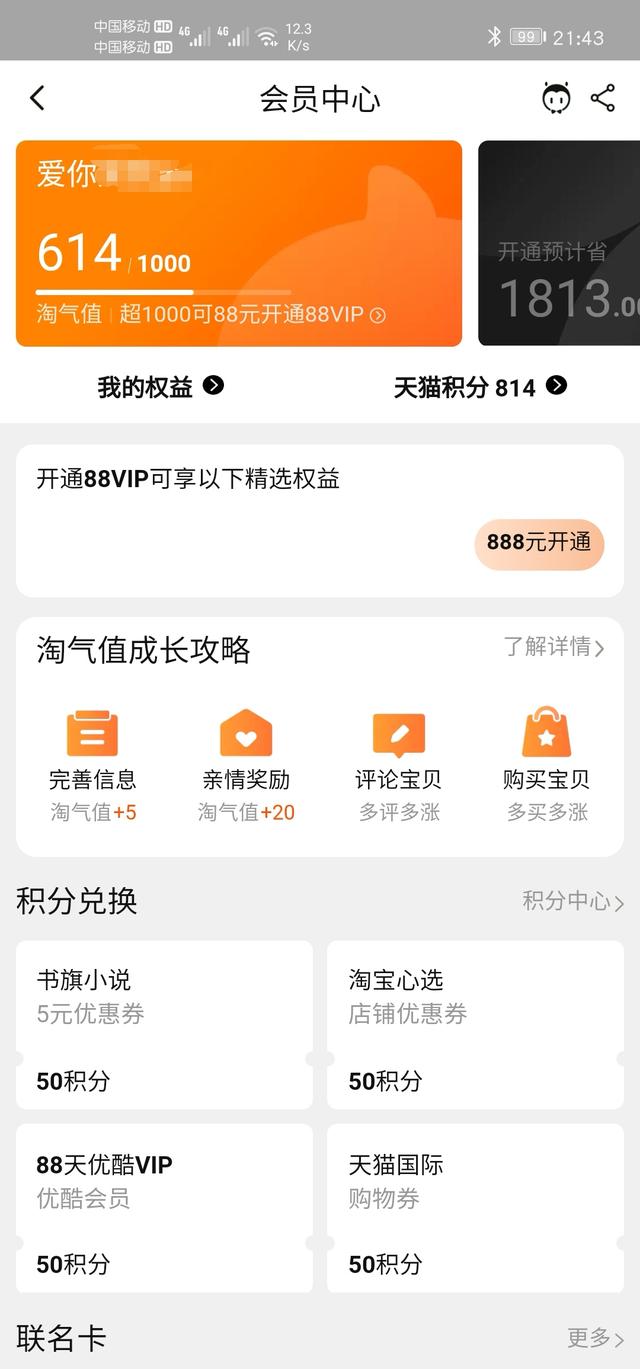Redeem 天猫国际 购物券 card
The height and width of the screenshot is (1369, 640).
click(475, 1208)
